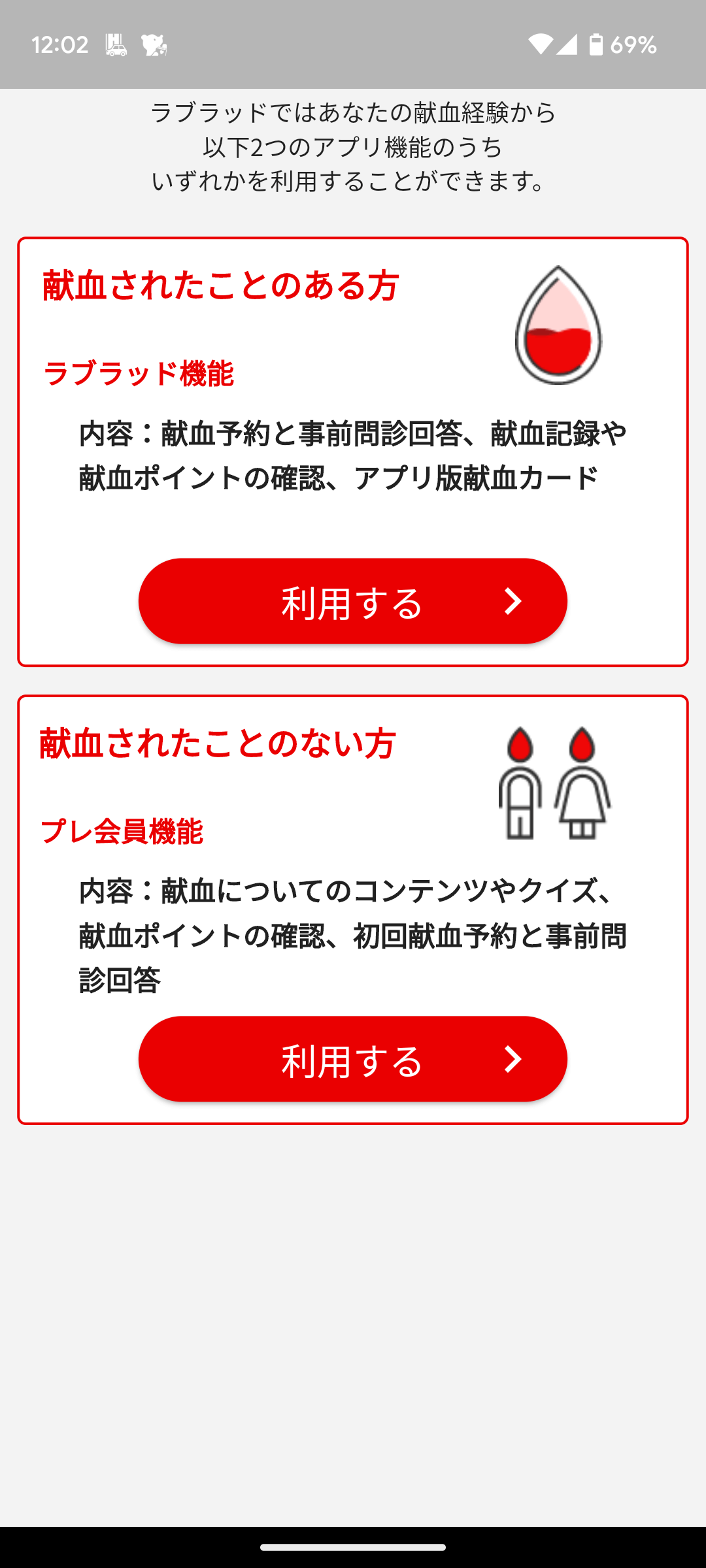The height and width of the screenshot is (1568, 706).
Task: Tap 利用する under プレ会員機能
Action: 353,1059
